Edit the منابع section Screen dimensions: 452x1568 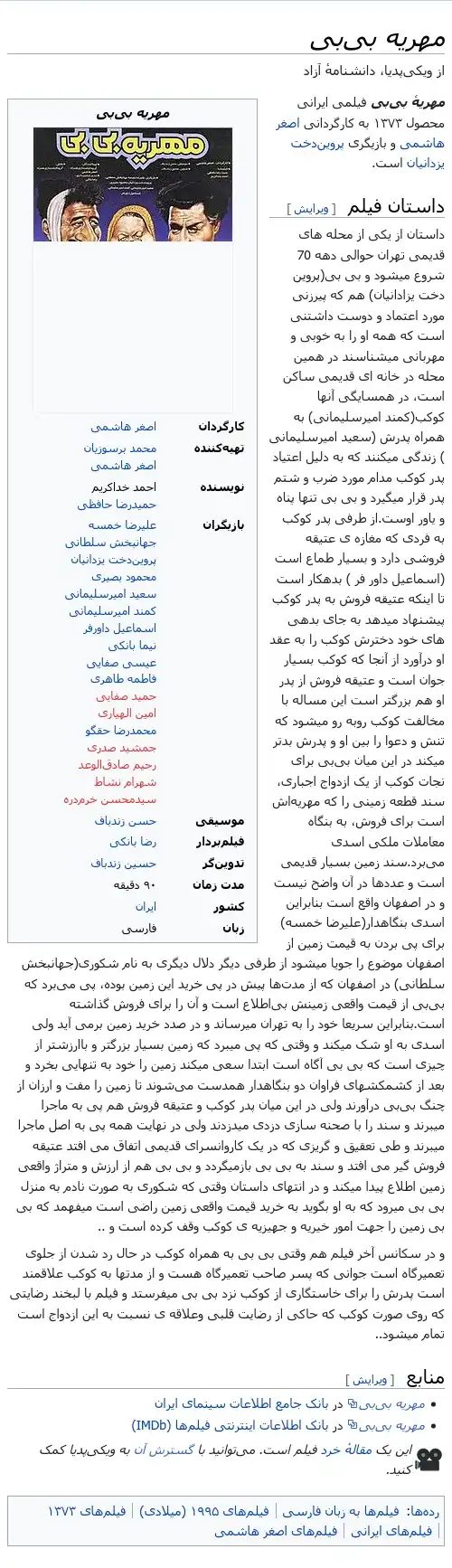point(369,1380)
